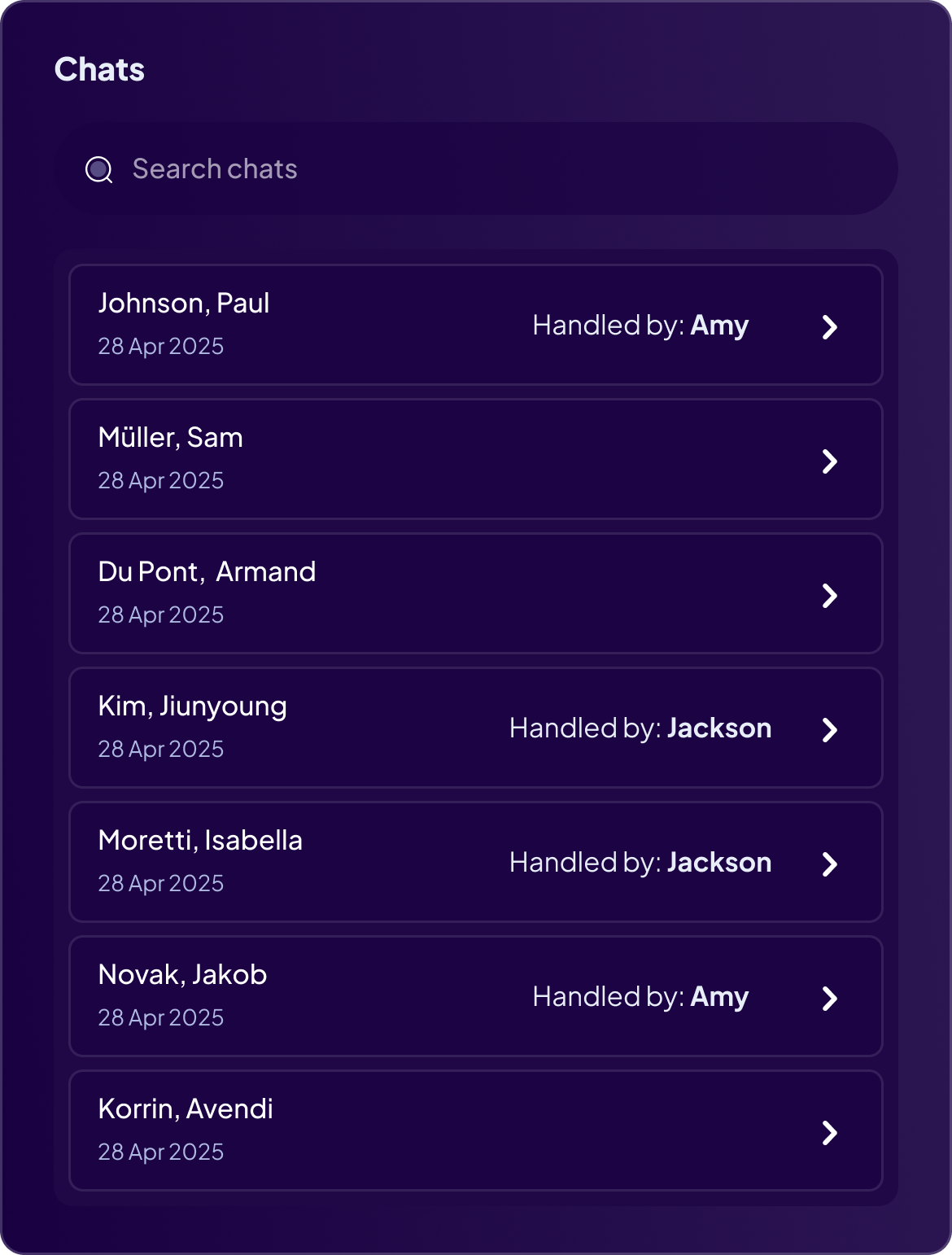Screen dimensions: 952x1255
Task: Click the date under Du Pont, Armand
Action: tap(161, 614)
